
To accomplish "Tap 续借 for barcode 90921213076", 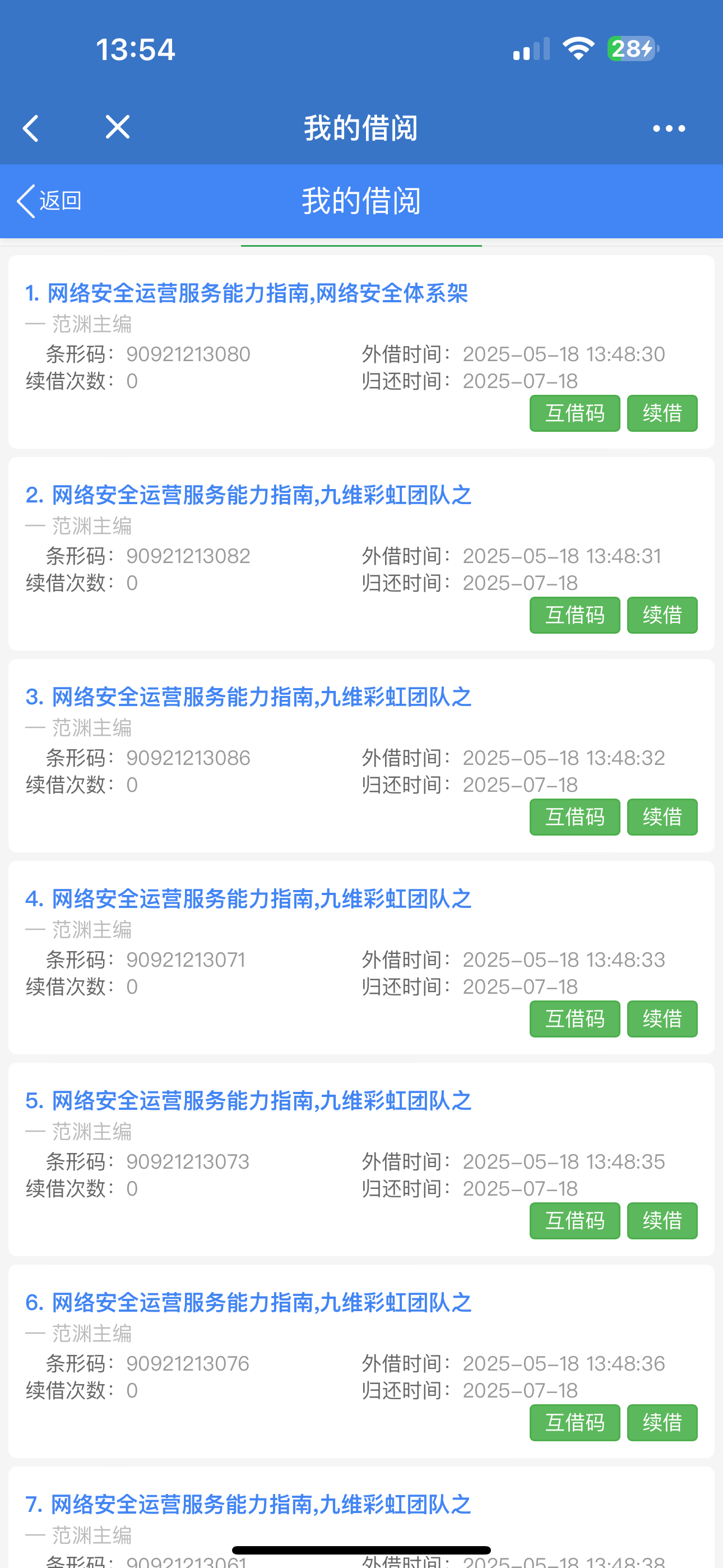I will (x=661, y=1423).
